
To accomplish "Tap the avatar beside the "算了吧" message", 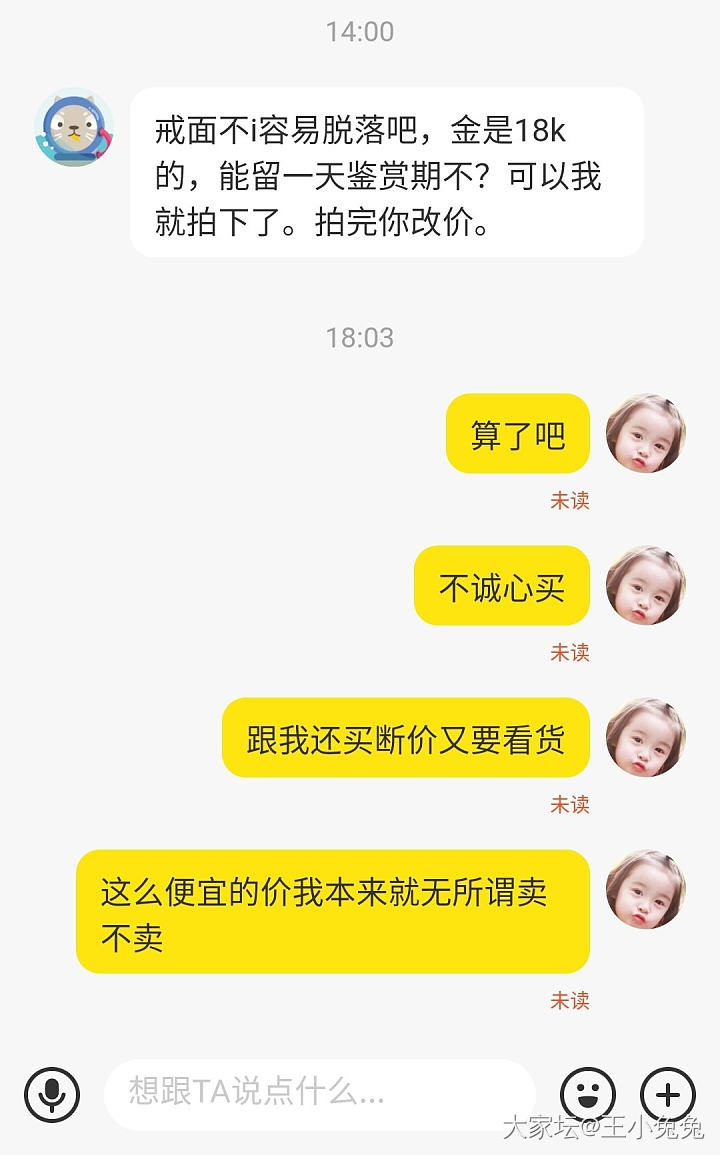I will 646,433.
